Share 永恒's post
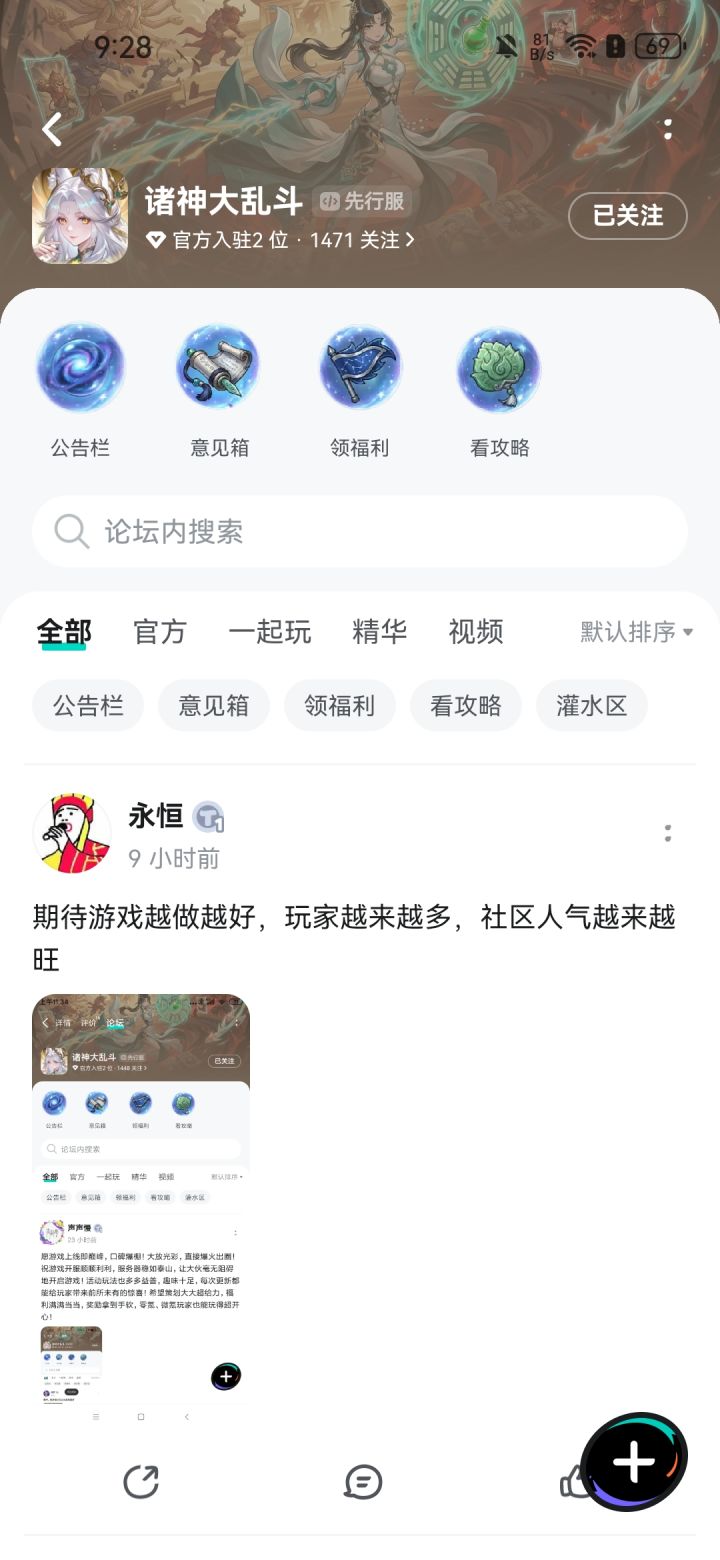Screen dimensions: 720x1560 tap(141, 1481)
